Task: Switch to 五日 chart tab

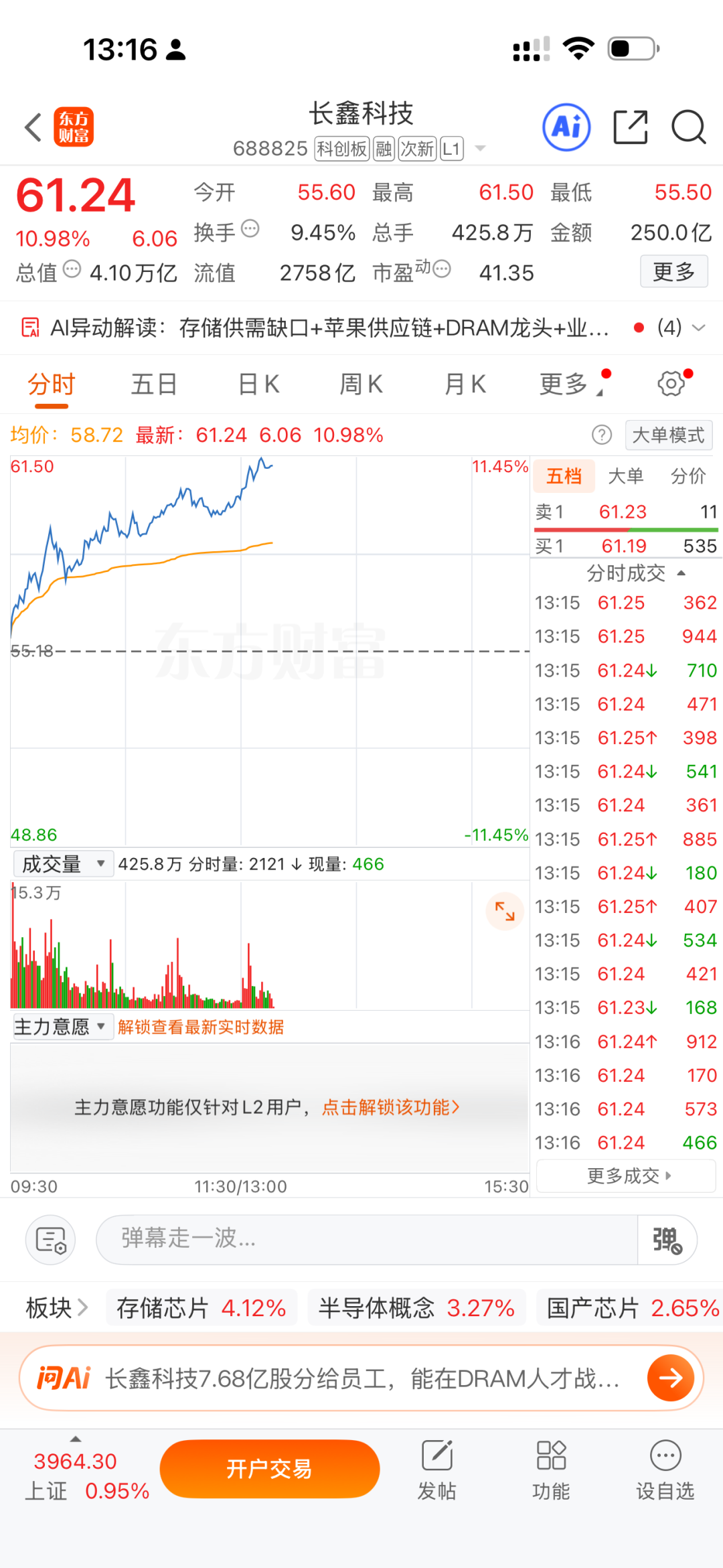Action: pyautogui.click(x=154, y=384)
